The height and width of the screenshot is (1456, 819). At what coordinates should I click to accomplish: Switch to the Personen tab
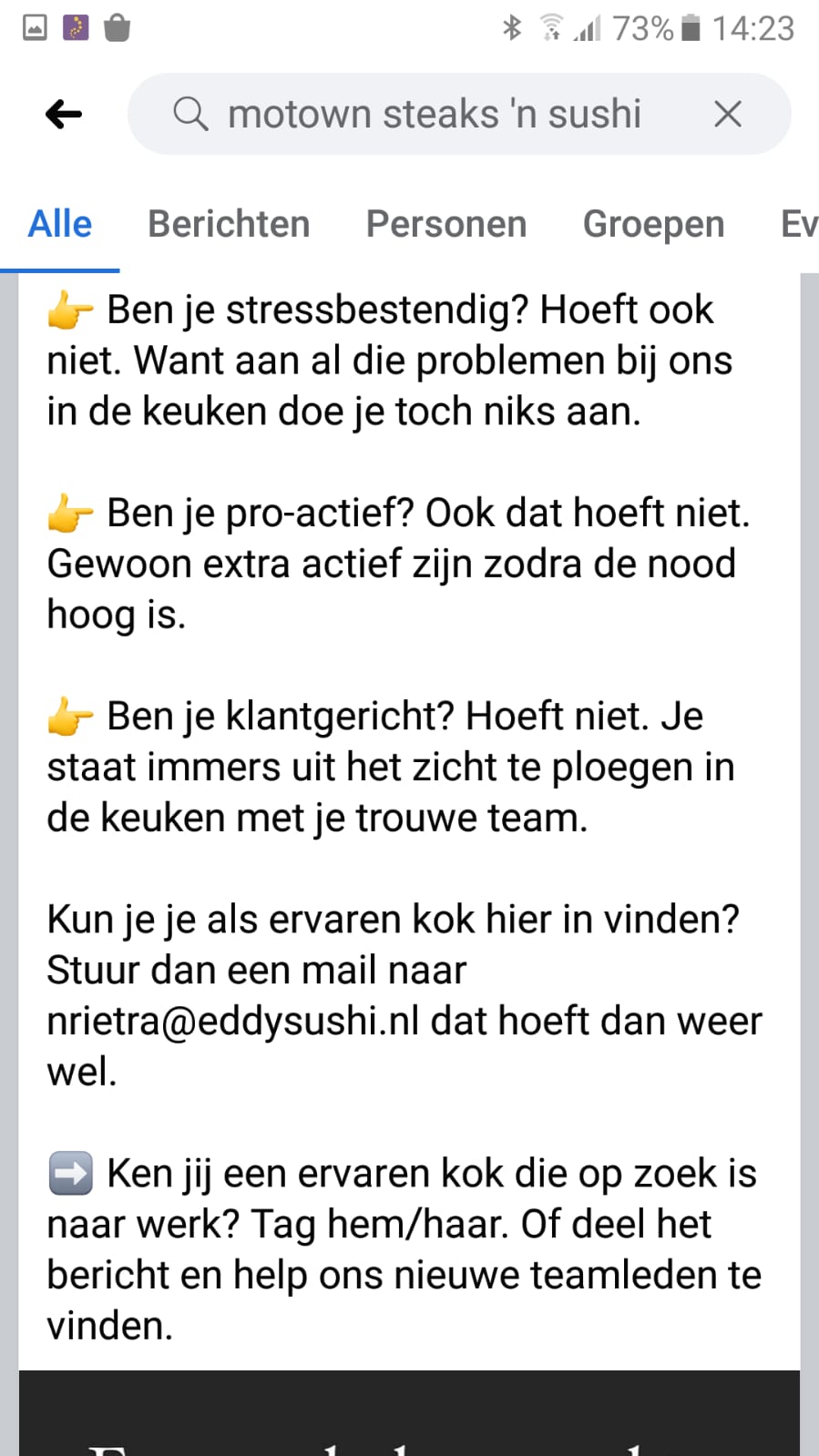(445, 224)
